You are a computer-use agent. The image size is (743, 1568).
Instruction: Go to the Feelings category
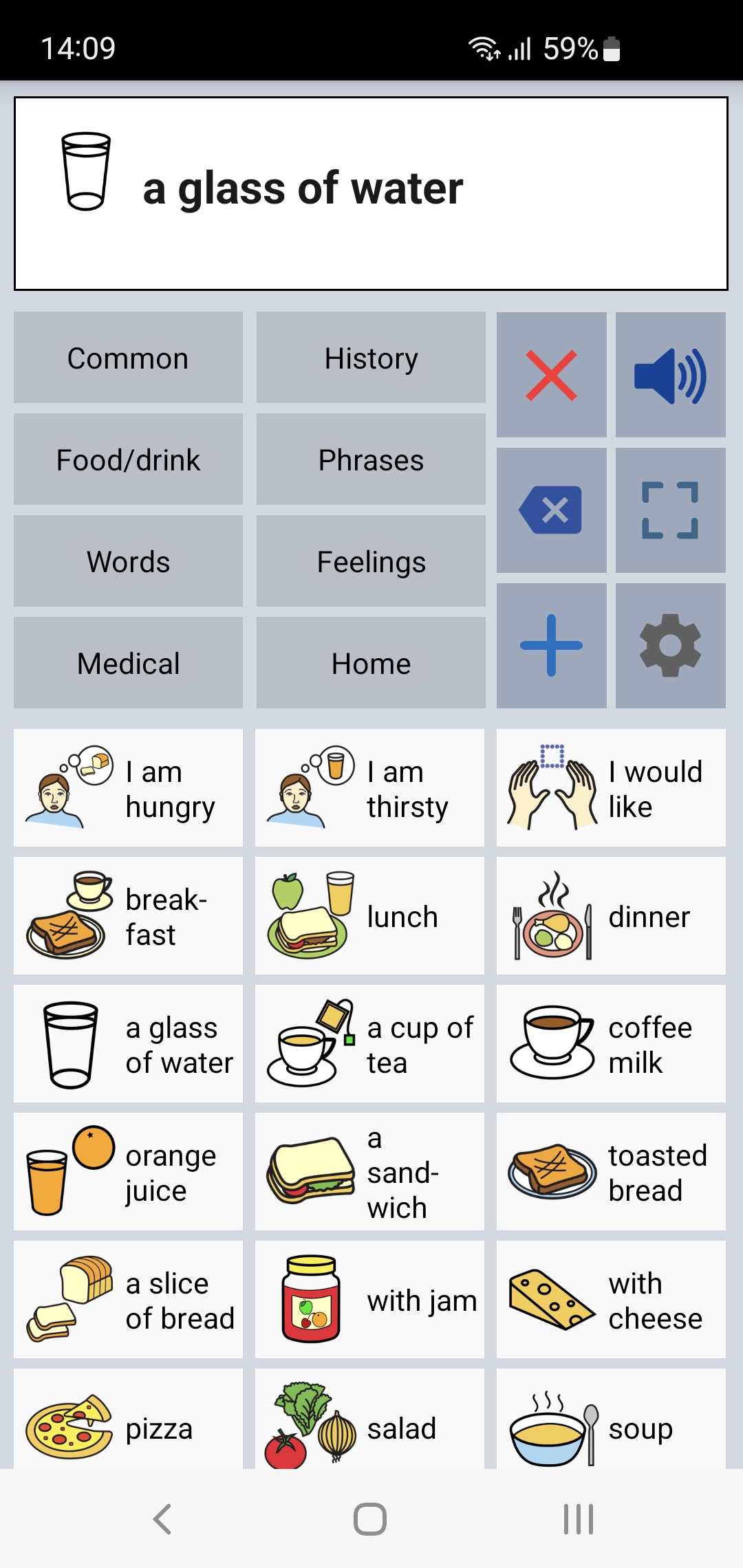(371, 561)
